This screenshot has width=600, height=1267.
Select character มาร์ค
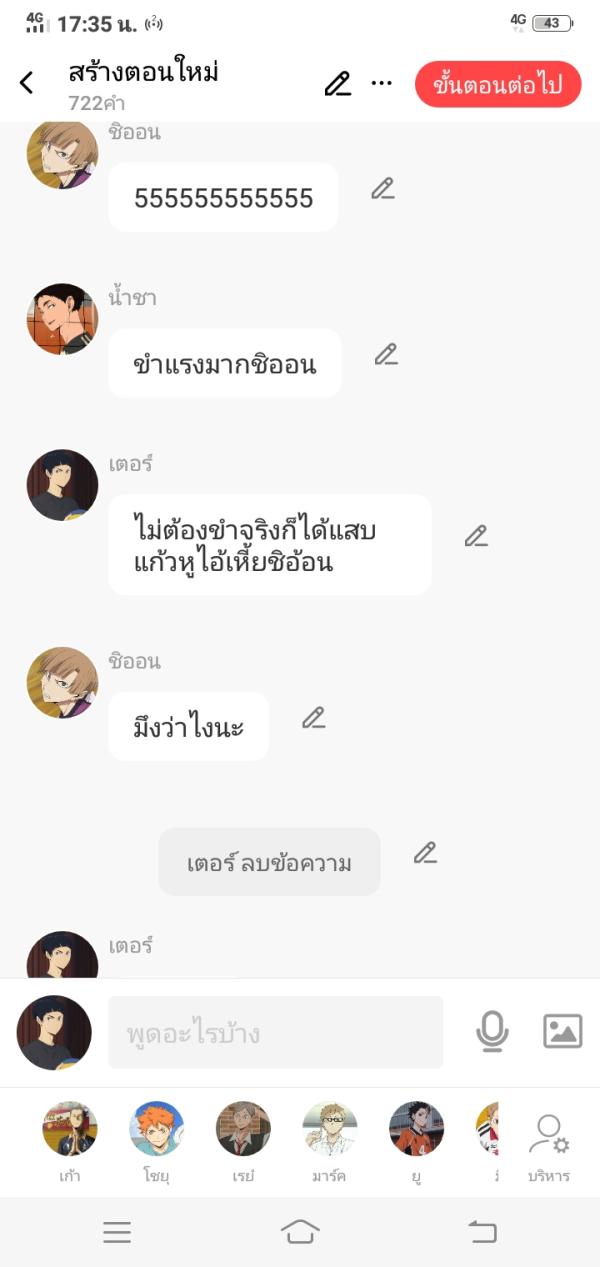pos(329,1130)
